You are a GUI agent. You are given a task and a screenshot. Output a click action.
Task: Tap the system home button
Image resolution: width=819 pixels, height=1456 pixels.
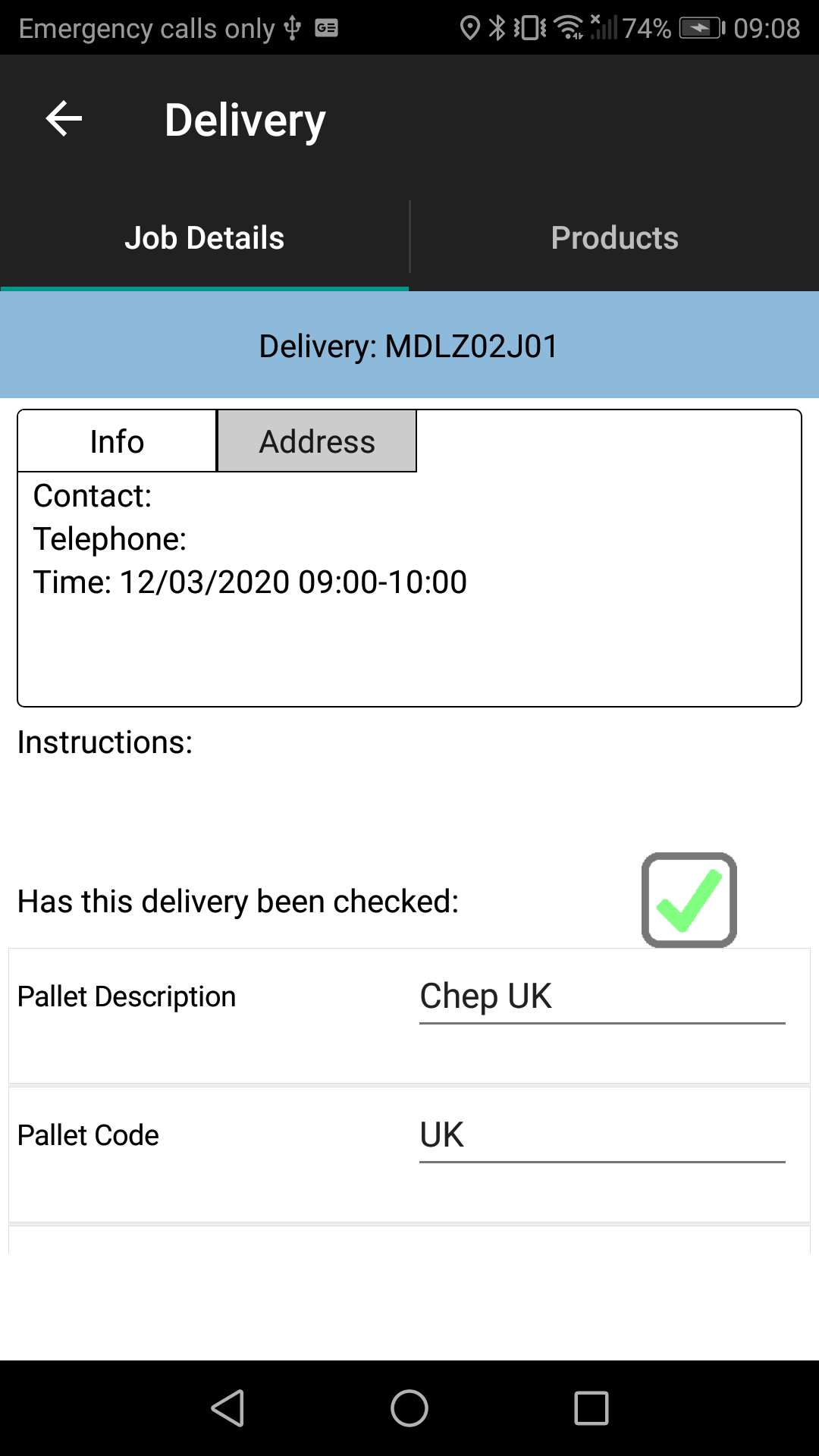pos(409,1408)
